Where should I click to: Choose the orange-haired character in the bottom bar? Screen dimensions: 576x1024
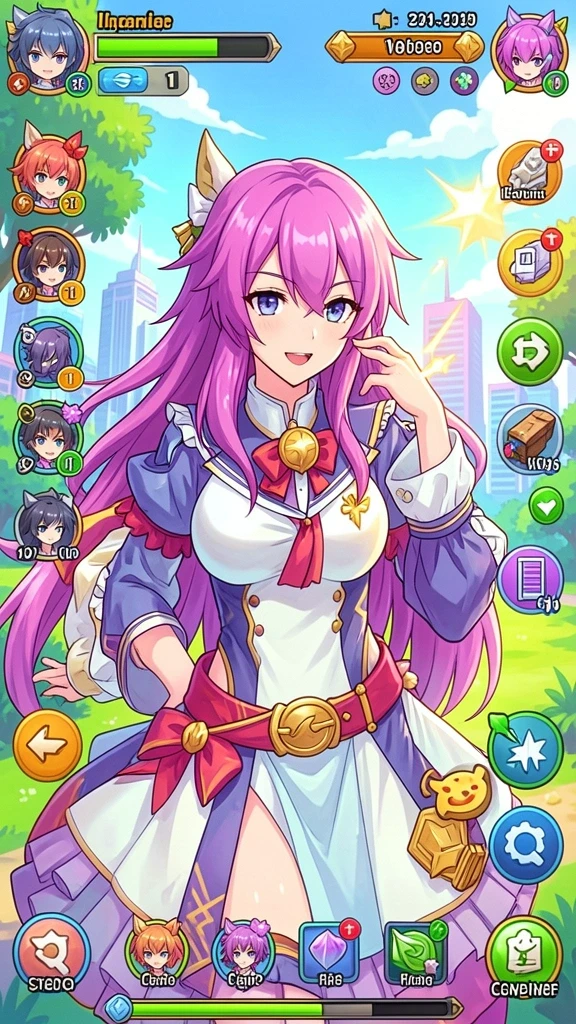(x=157, y=950)
